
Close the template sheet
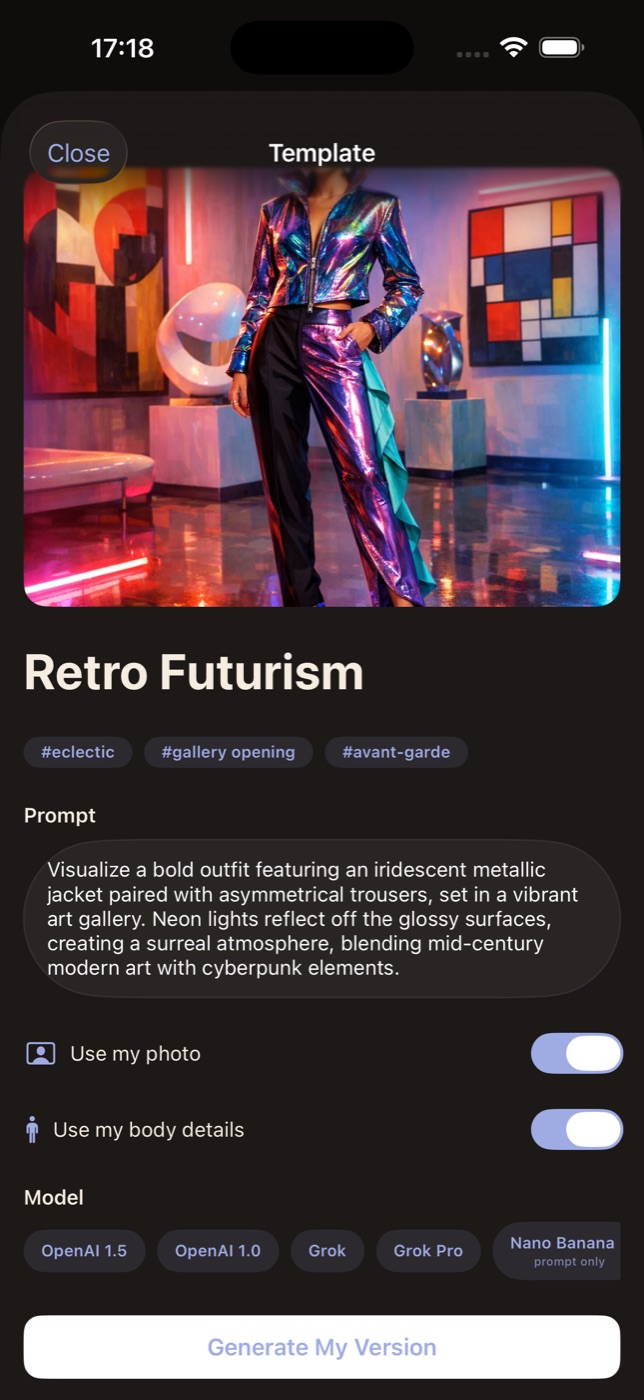(x=78, y=153)
